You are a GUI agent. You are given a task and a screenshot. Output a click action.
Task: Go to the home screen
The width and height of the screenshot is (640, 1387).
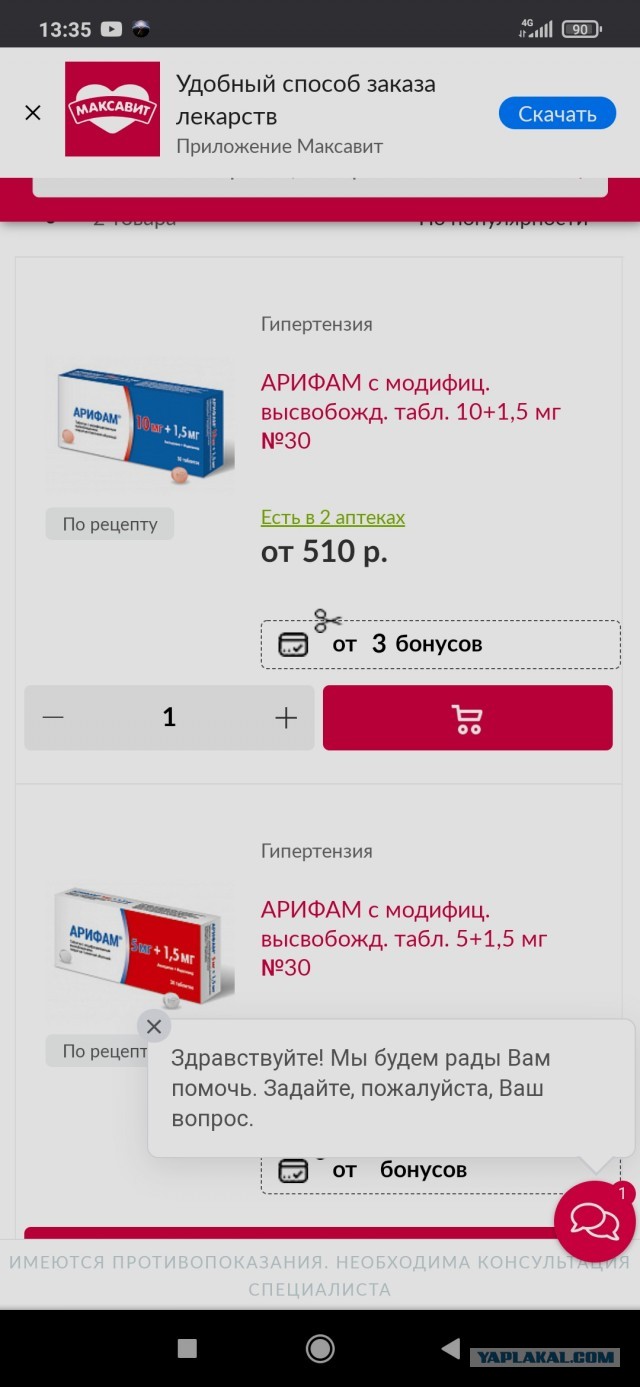click(x=320, y=1348)
